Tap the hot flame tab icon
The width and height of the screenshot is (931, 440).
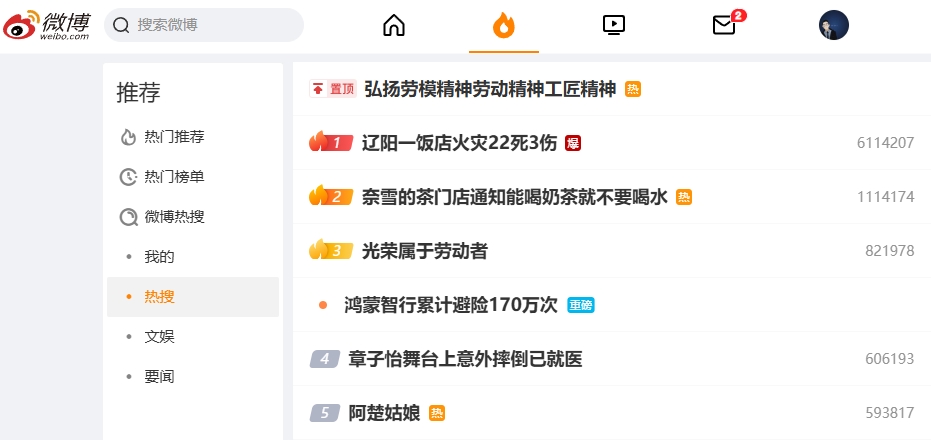pyautogui.click(x=504, y=25)
